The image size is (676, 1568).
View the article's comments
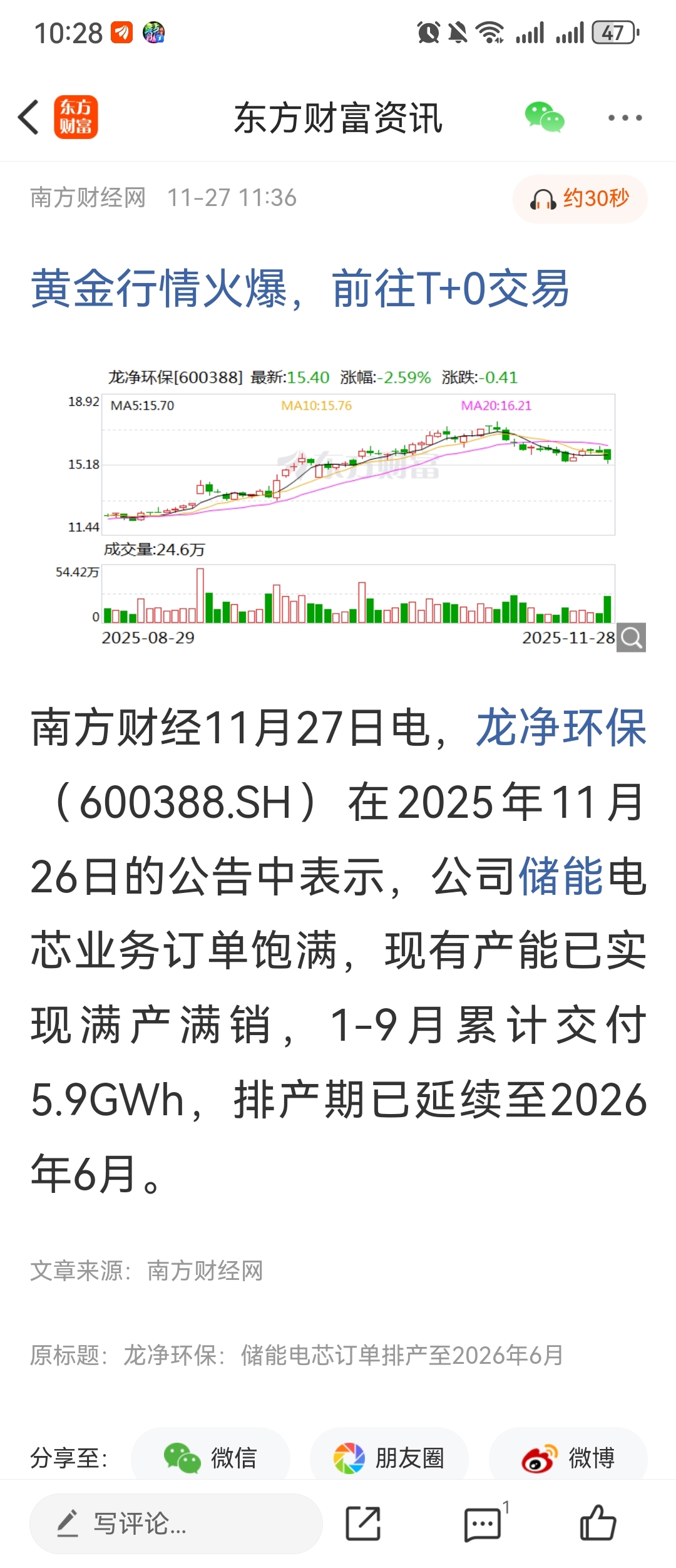(x=483, y=1523)
